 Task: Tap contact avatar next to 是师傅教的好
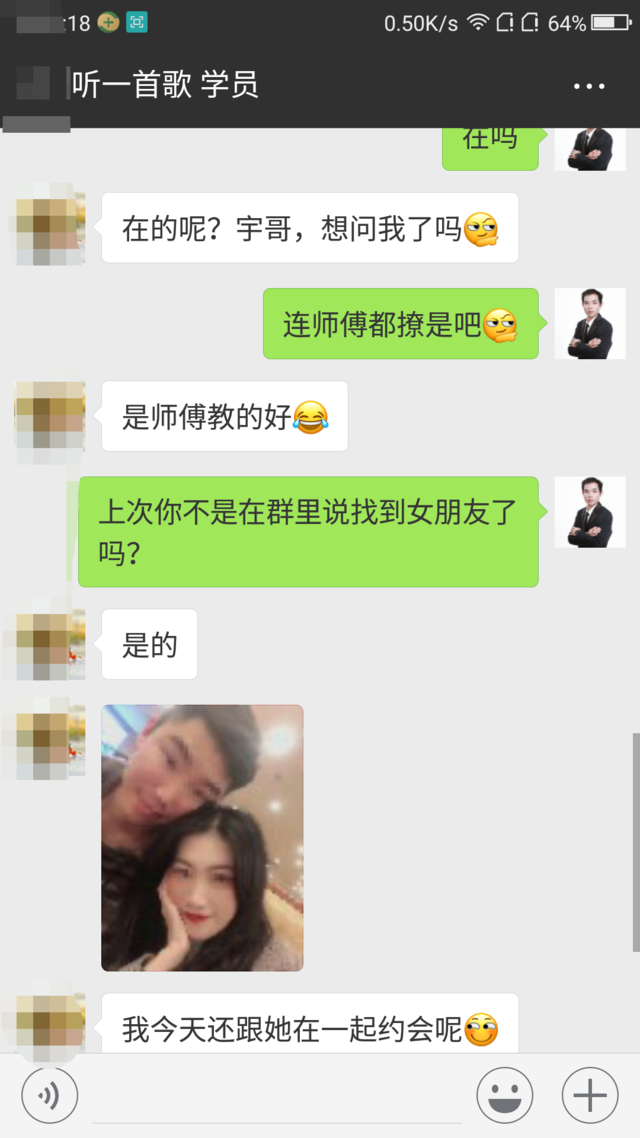tap(48, 416)
